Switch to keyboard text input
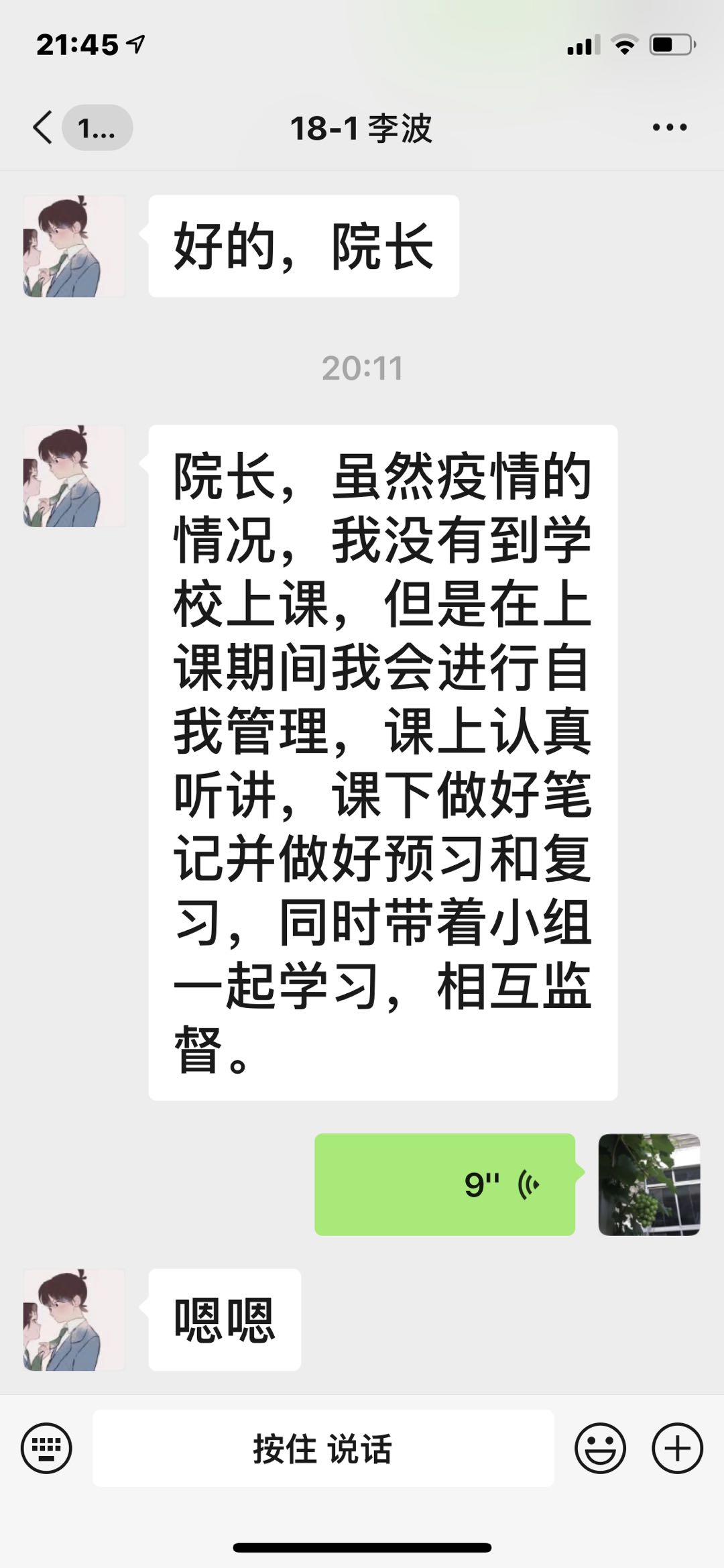724x1568 pixels. coord(46,1448)
